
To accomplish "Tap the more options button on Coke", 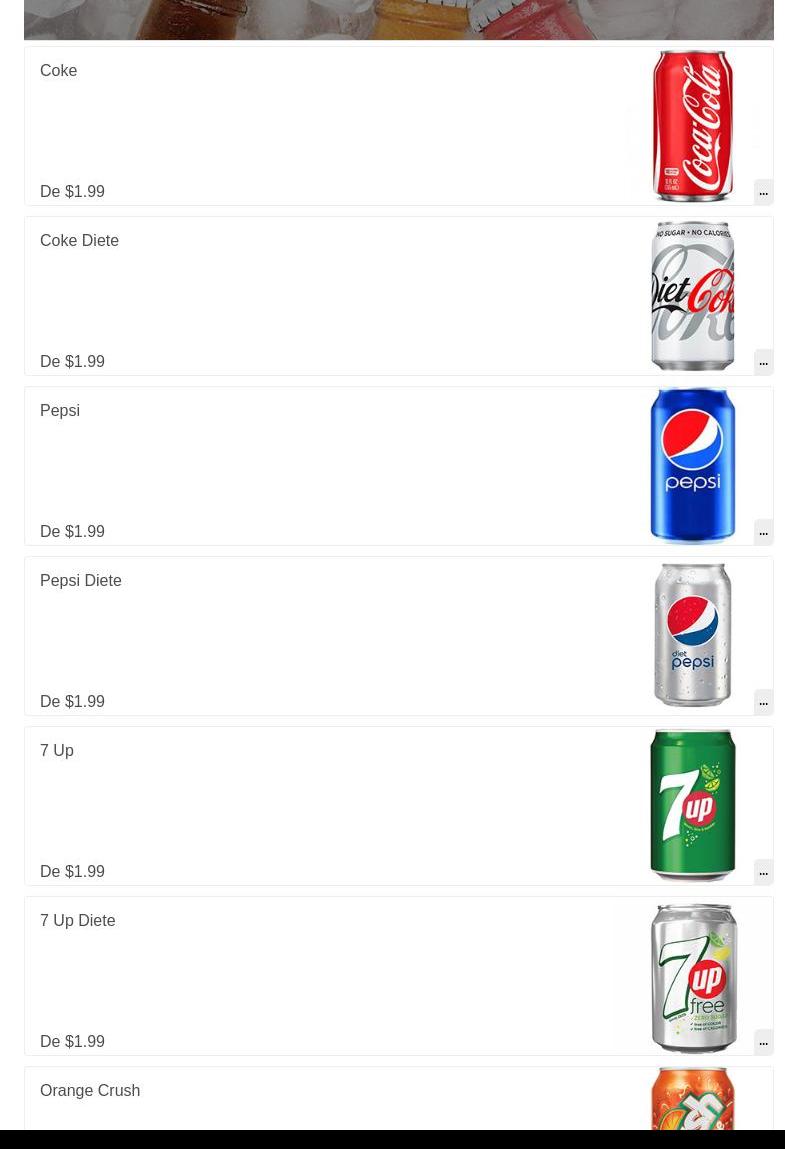I will pyautogui.click(x=763, y=191).
